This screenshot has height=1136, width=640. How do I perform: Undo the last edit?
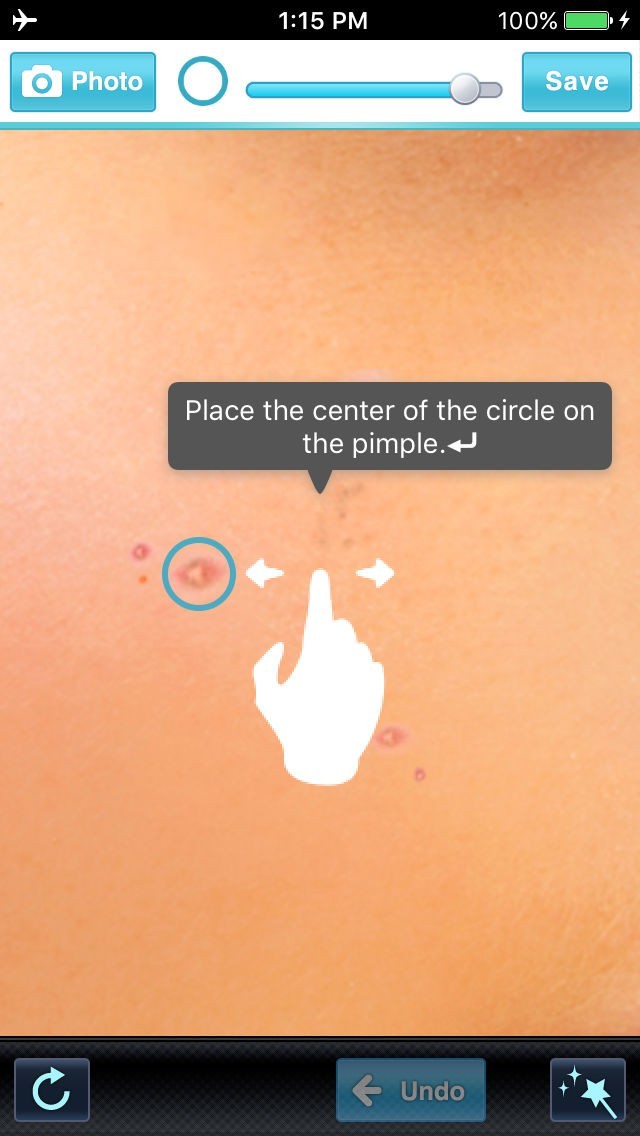tap(411, 1090)
